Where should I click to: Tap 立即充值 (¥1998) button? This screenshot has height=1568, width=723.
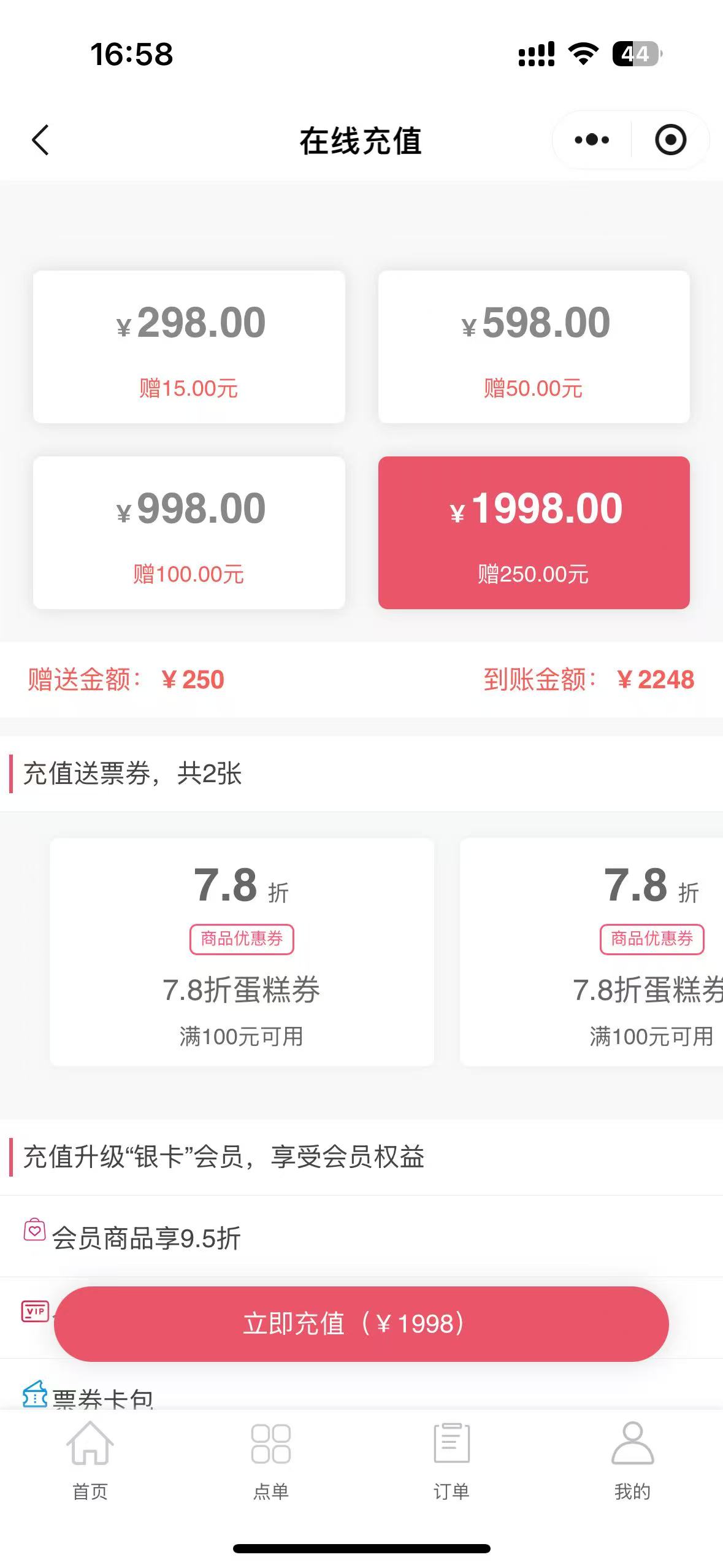361,1324
